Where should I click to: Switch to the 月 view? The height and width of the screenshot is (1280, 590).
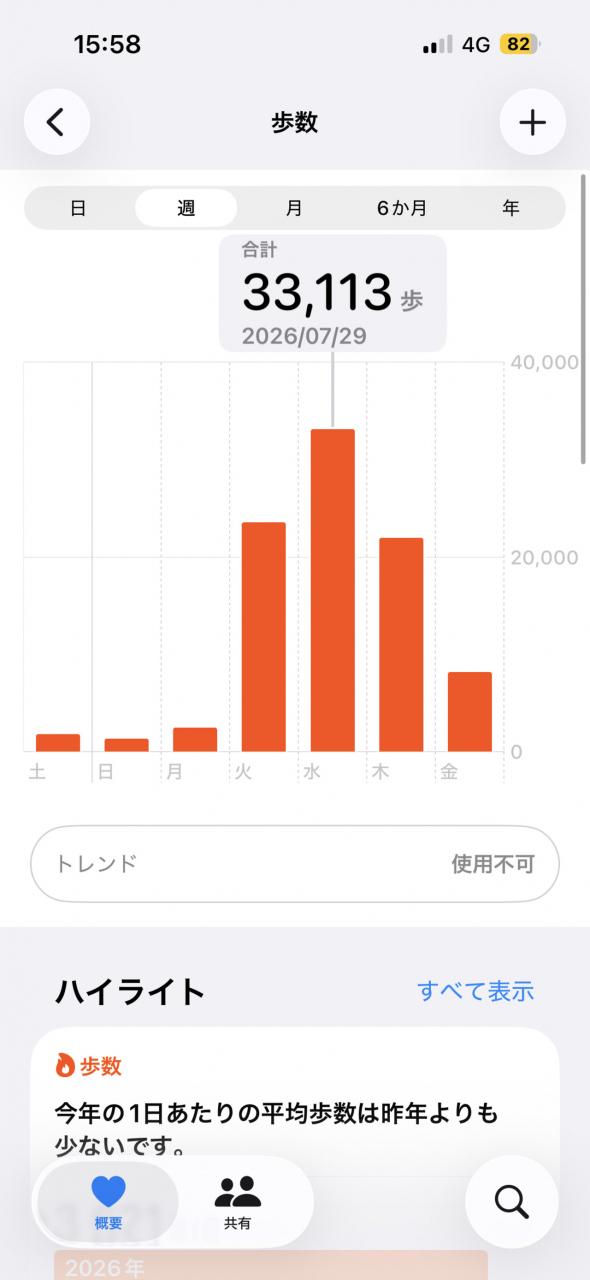294,208
